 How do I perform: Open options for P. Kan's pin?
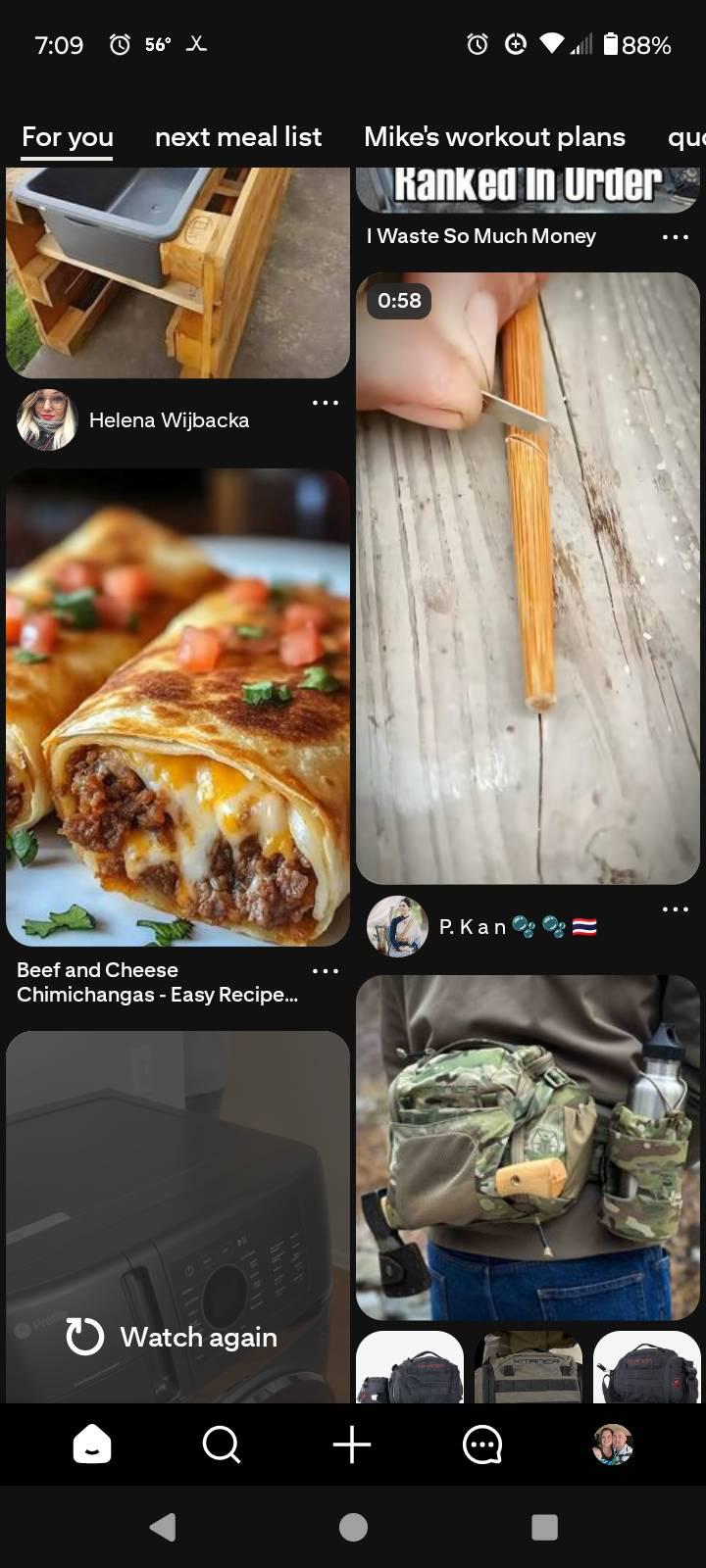click(x=675, y=909)
